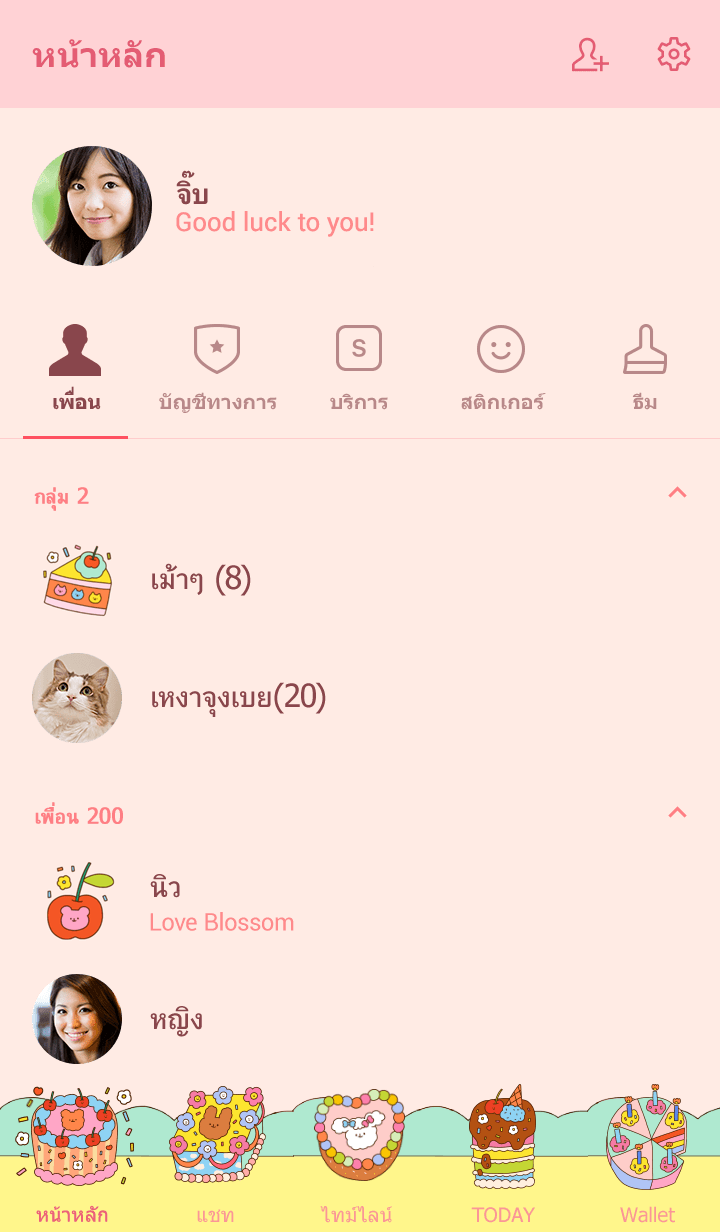720x1232 pixels.
Task: Switch to the แชท tab
Action: click(215, 1160)
